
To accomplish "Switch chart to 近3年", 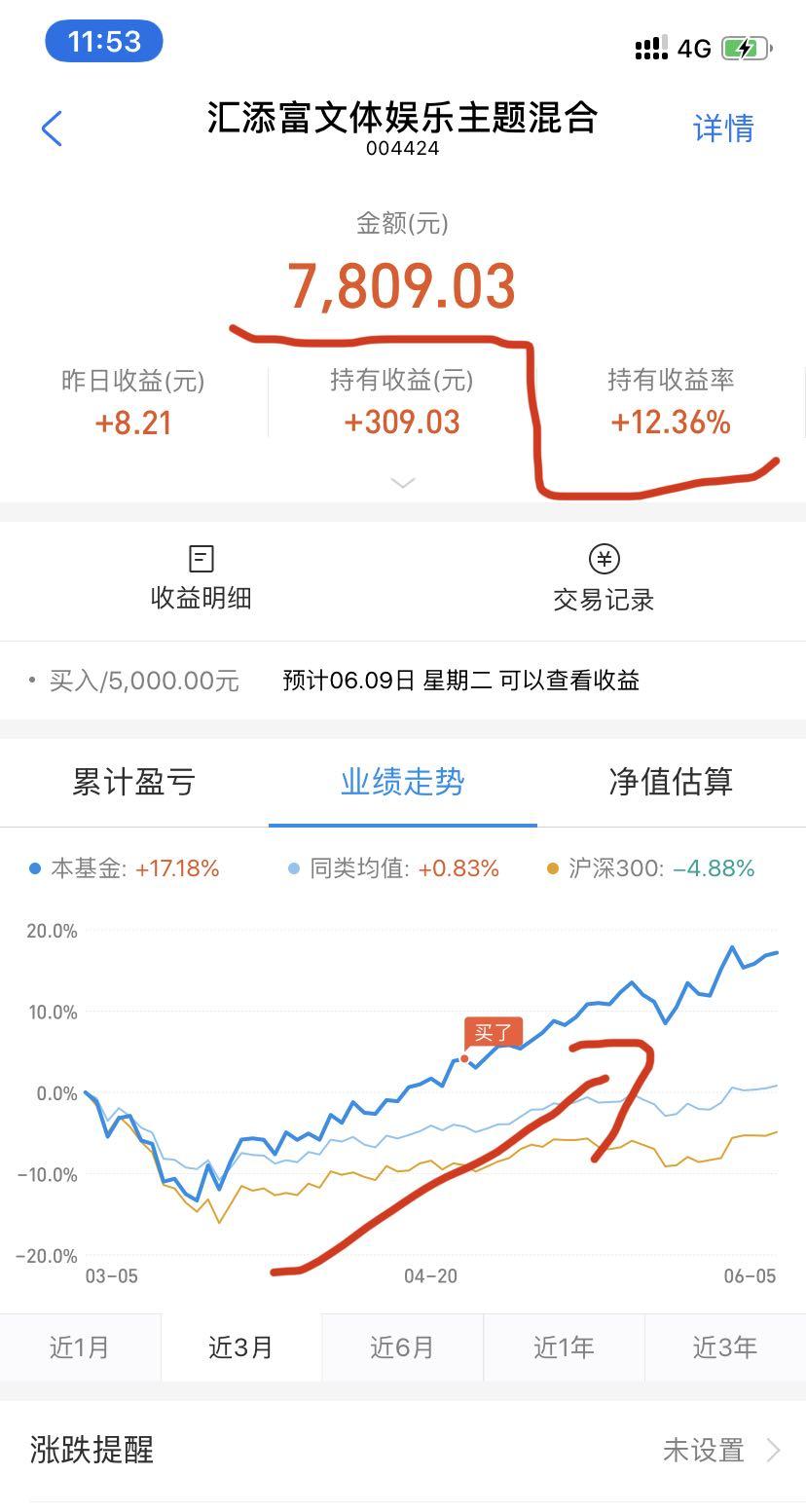I will [x=725, y=1347].
